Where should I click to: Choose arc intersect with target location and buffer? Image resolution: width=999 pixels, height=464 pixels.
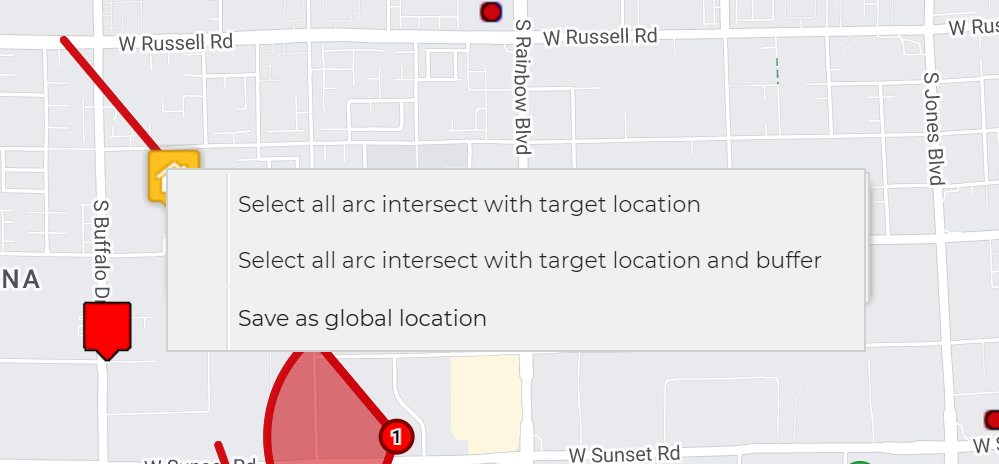tap(529, 260)
